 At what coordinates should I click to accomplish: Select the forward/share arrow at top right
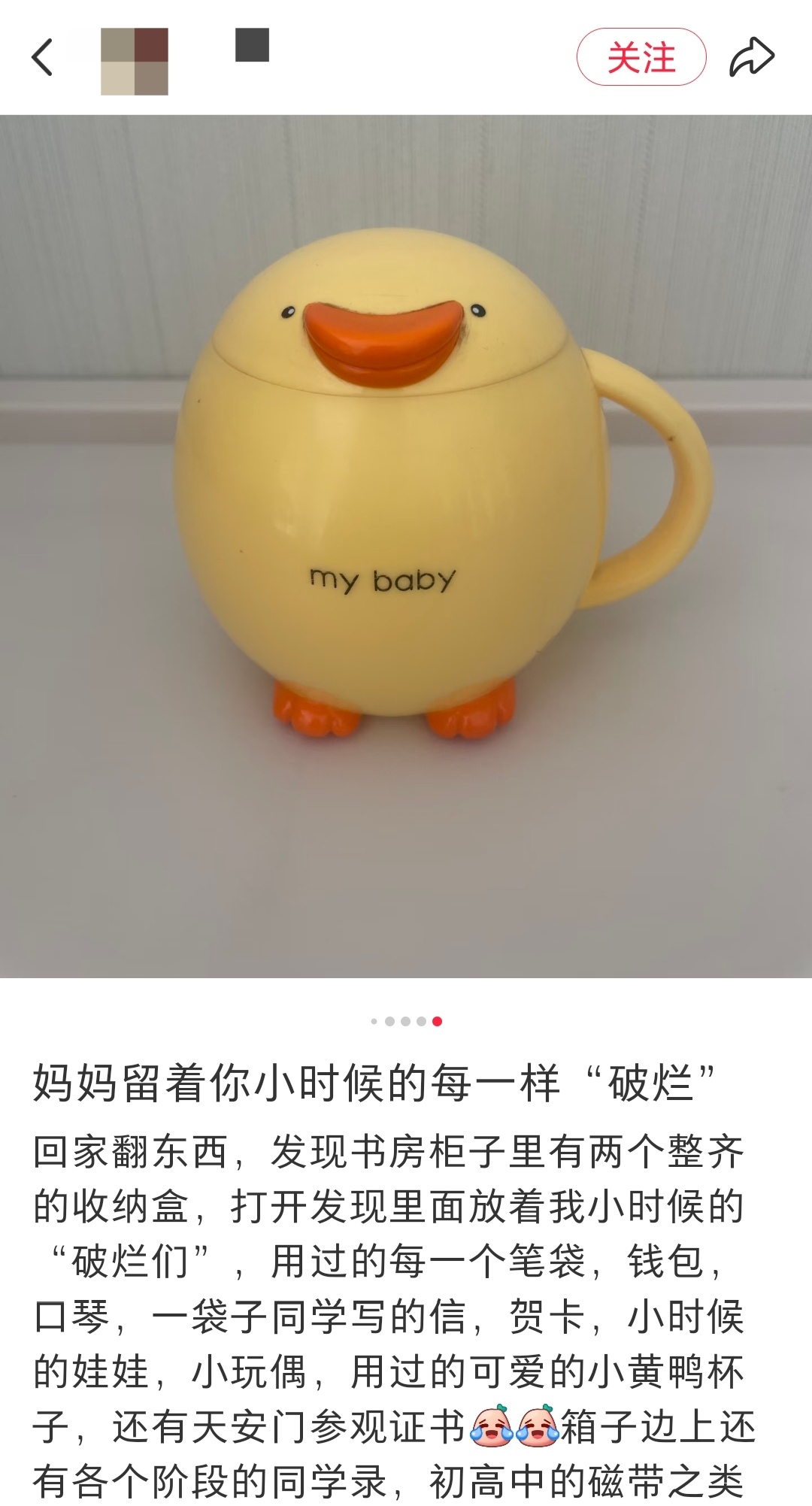pyautogui.click(x=752, y=56)
